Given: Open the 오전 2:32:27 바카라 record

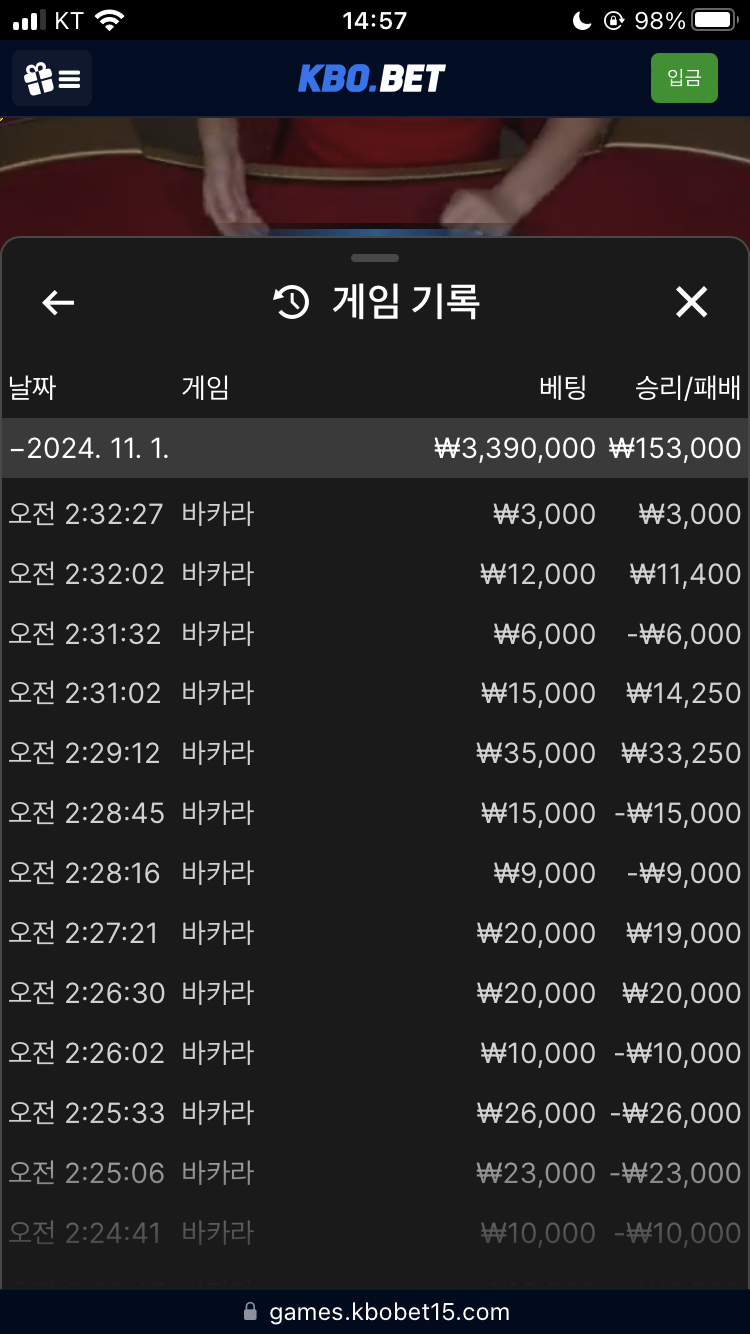Looking at the screenshot, I should (x=375, y=514).
